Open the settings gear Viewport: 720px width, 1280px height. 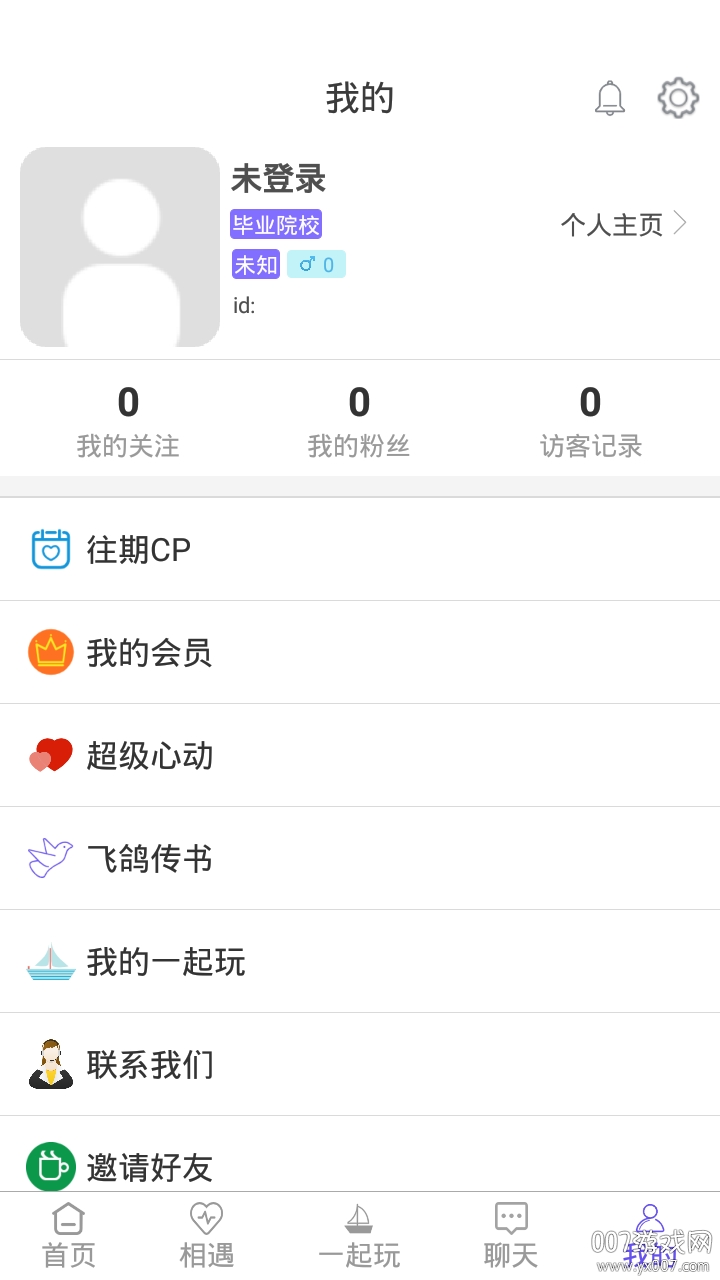pyautogui.click(x=677, y=98)
